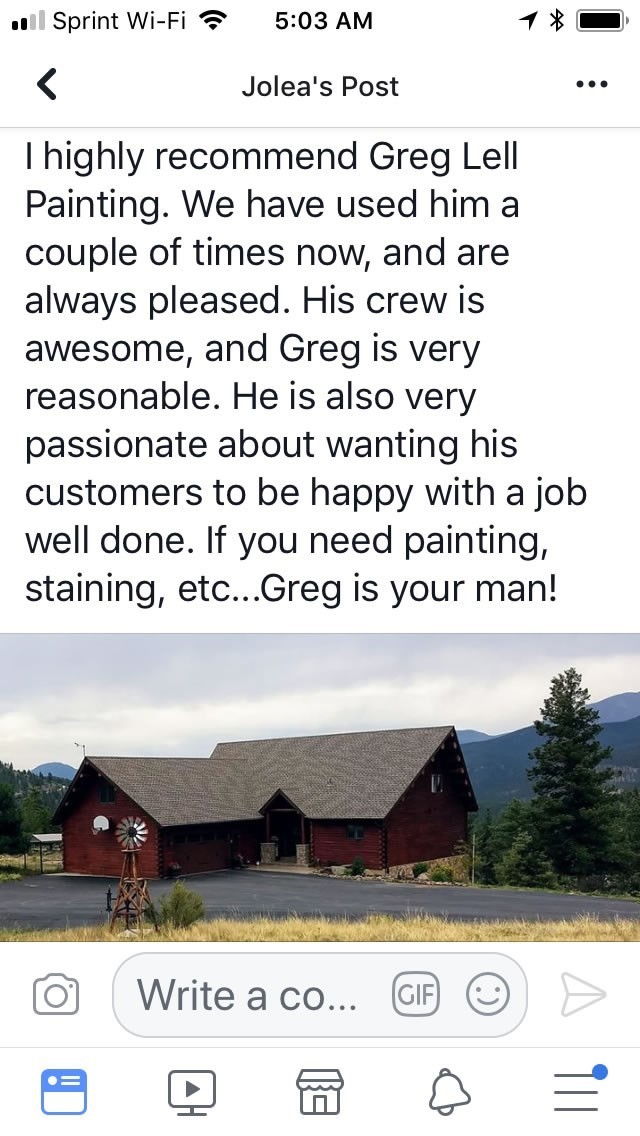This screenshot has width=640, height=1136.
Task: Open the three-dot post options menu
Action: pos(591,84)
